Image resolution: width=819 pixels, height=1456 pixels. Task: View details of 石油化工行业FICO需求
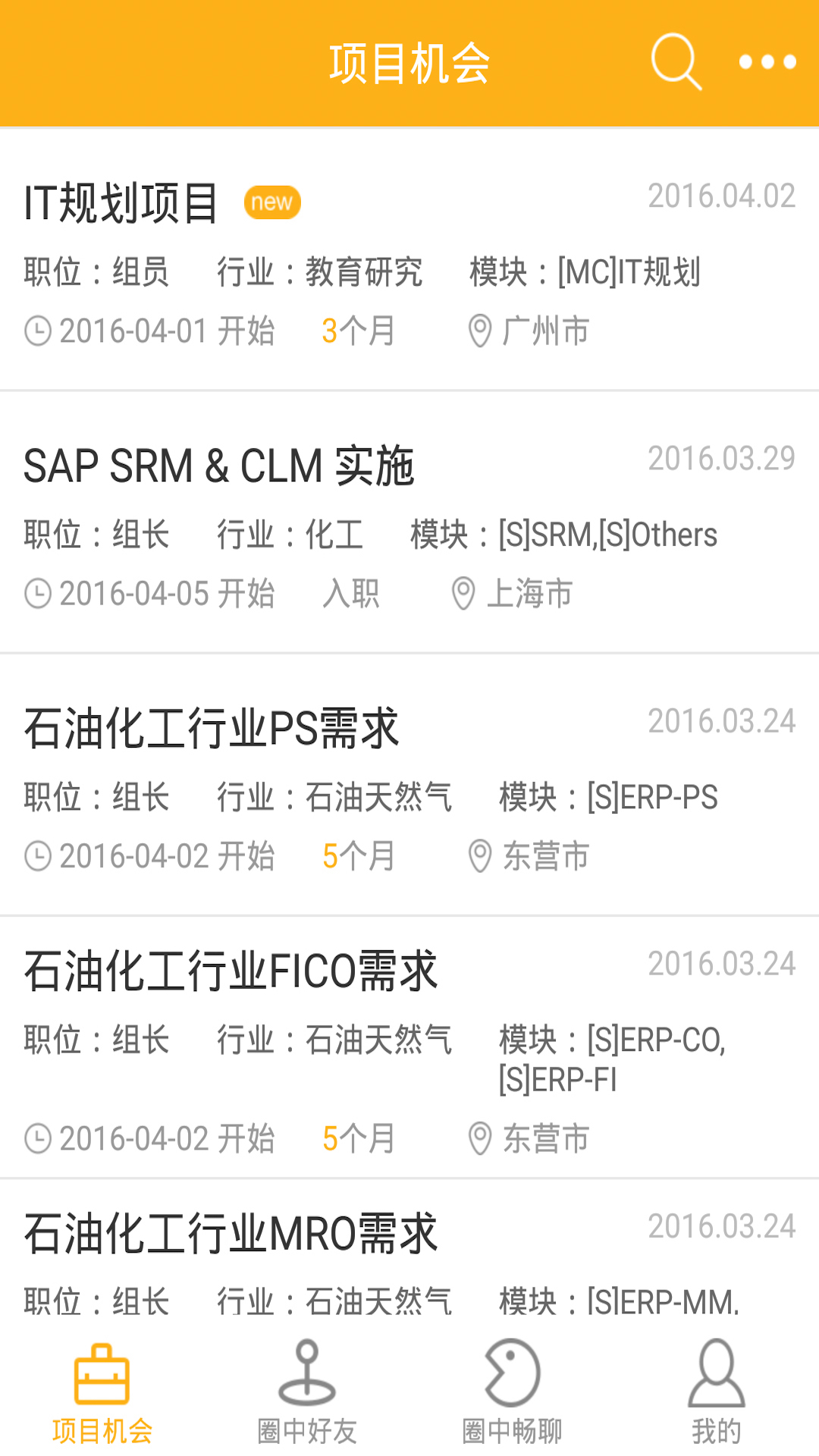[231, 971]
